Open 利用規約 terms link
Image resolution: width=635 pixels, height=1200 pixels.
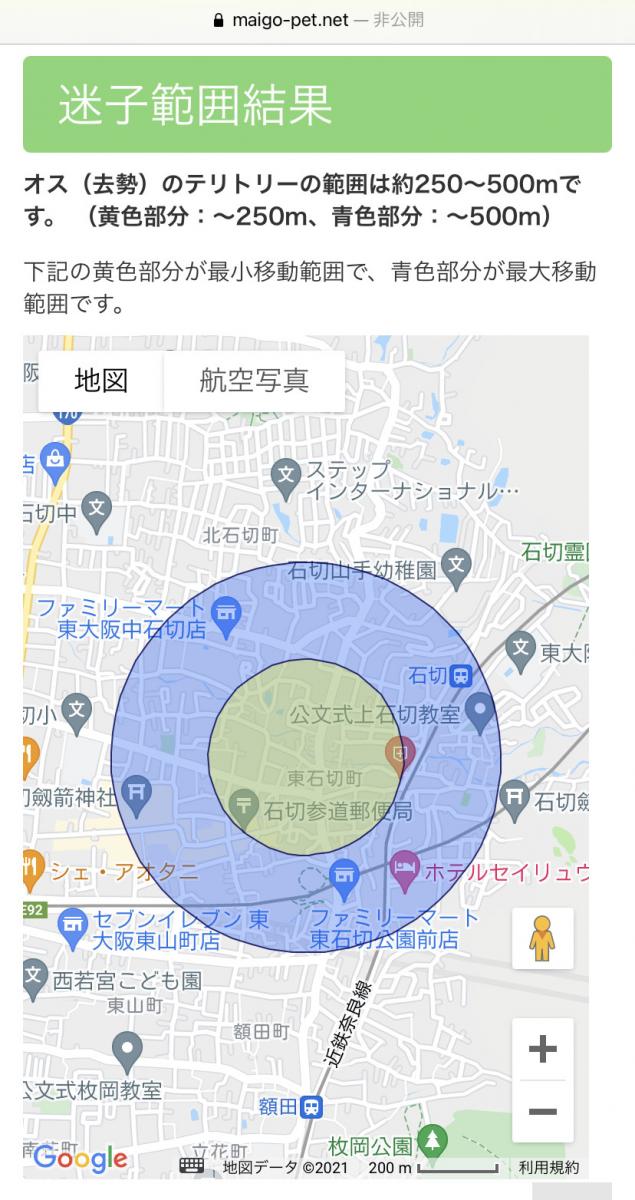click(549, 1167)
